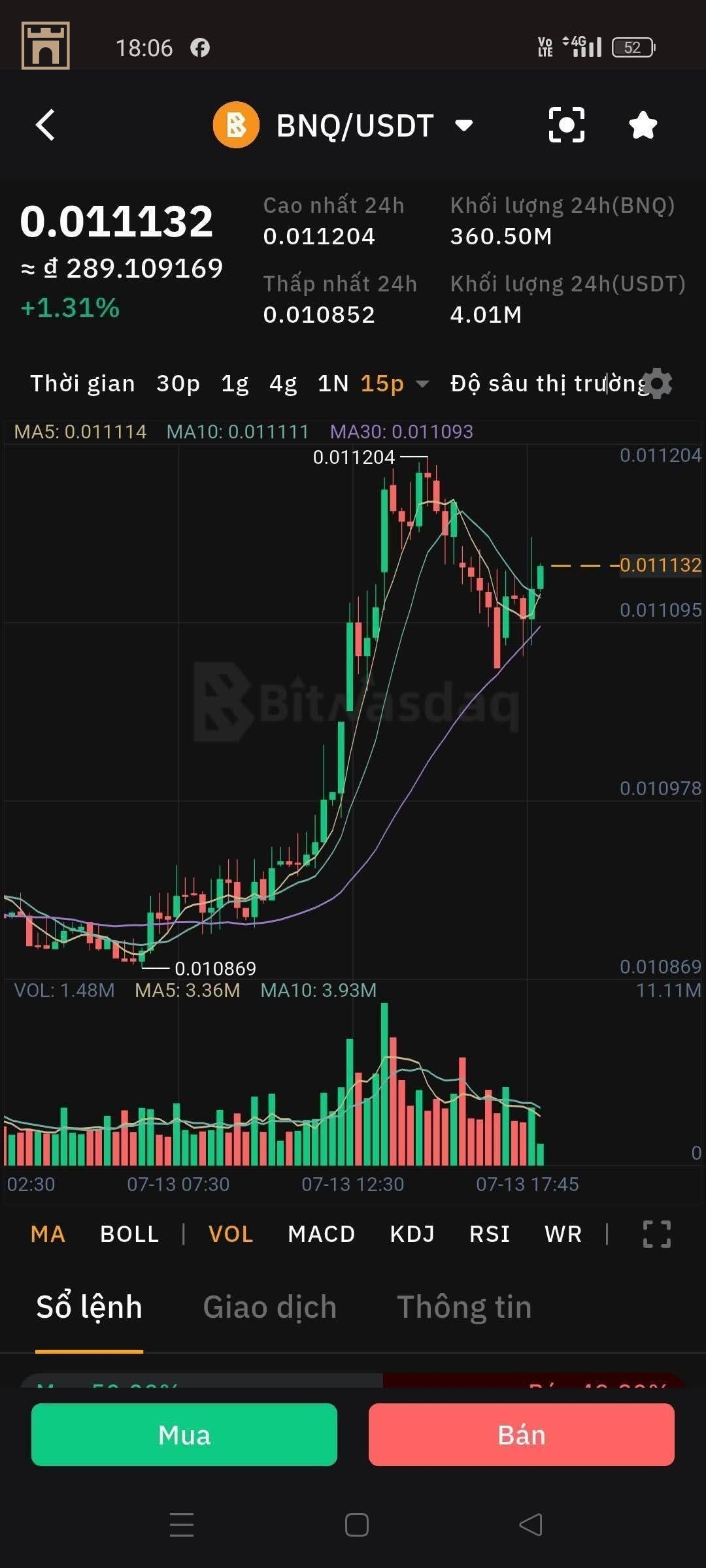The image size is (706, 1568).
Task: Select the 1g chart interval
Action: click(235, 384)
